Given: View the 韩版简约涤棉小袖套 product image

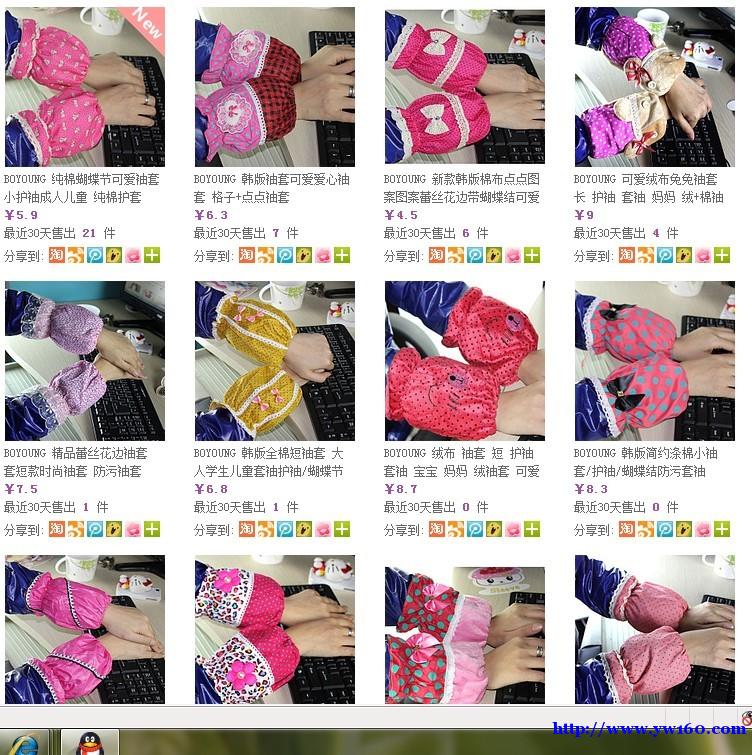Looking at the screenshot, I should (x=654, y=361).
